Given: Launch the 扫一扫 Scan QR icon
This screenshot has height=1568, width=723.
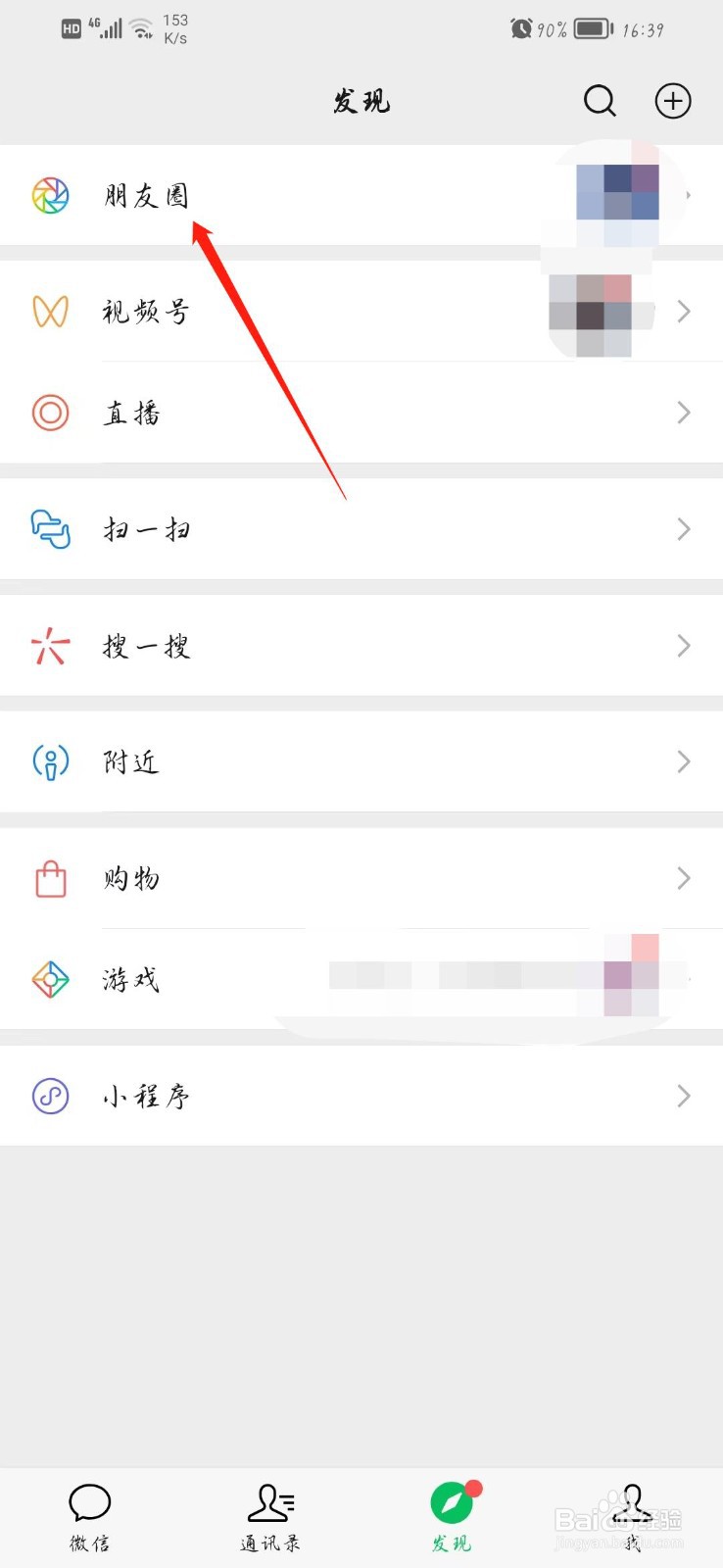Looking at the screenshot, I should [x=50, y=529].
